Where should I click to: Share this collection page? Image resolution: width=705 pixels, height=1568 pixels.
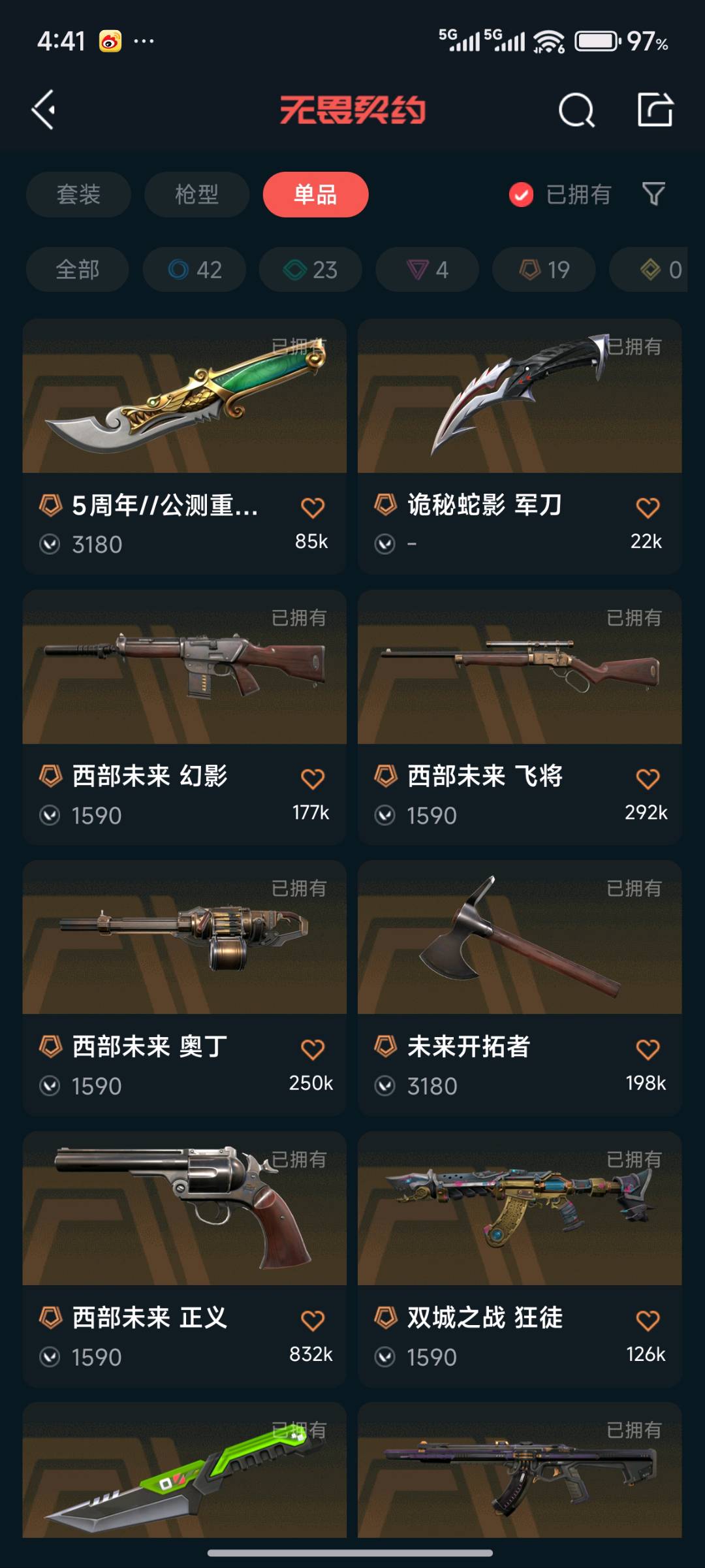tap(655, 110)
